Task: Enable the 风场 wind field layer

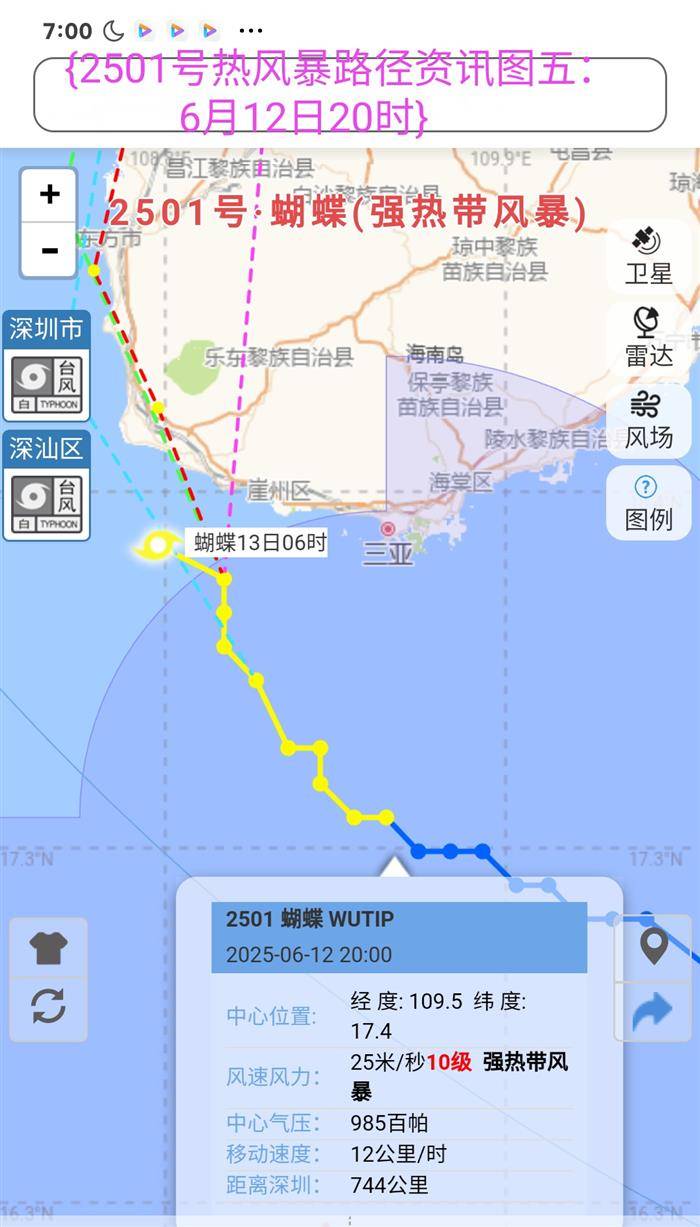Action: pyautogui.click(x=648, y=420)
